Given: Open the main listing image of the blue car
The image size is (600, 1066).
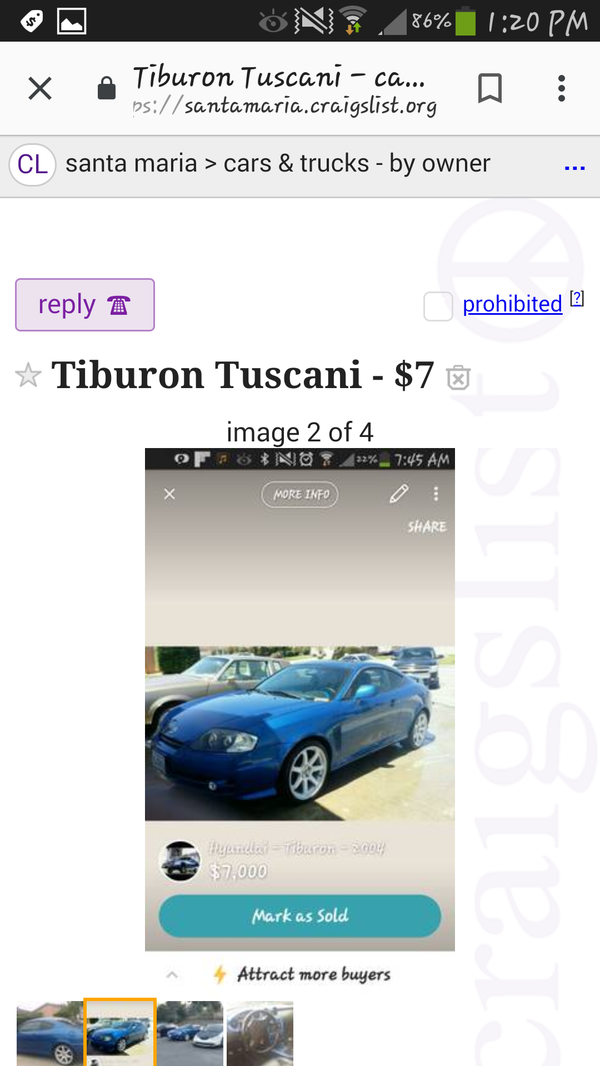Looking at the screenshot, I should point(300,700).
